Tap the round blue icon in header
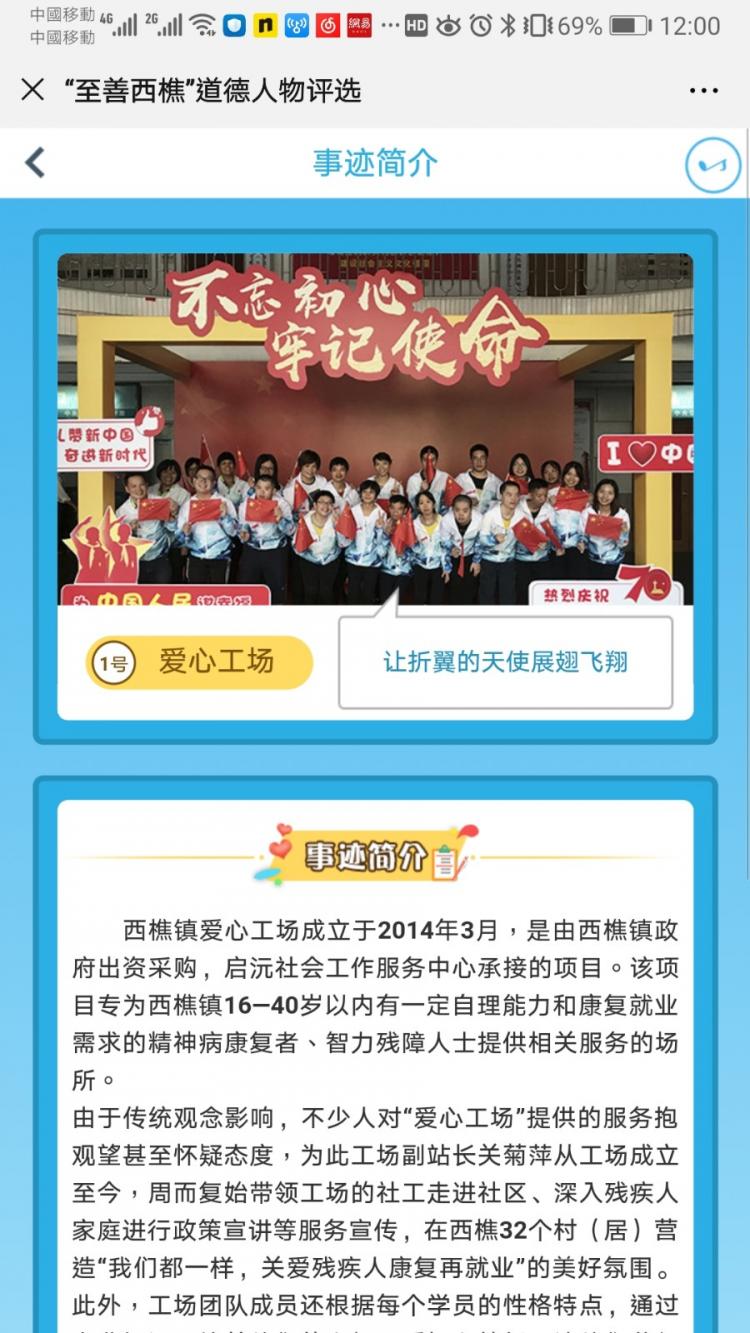The height and width of the screenshot is (1333, 750). (712, 165)
